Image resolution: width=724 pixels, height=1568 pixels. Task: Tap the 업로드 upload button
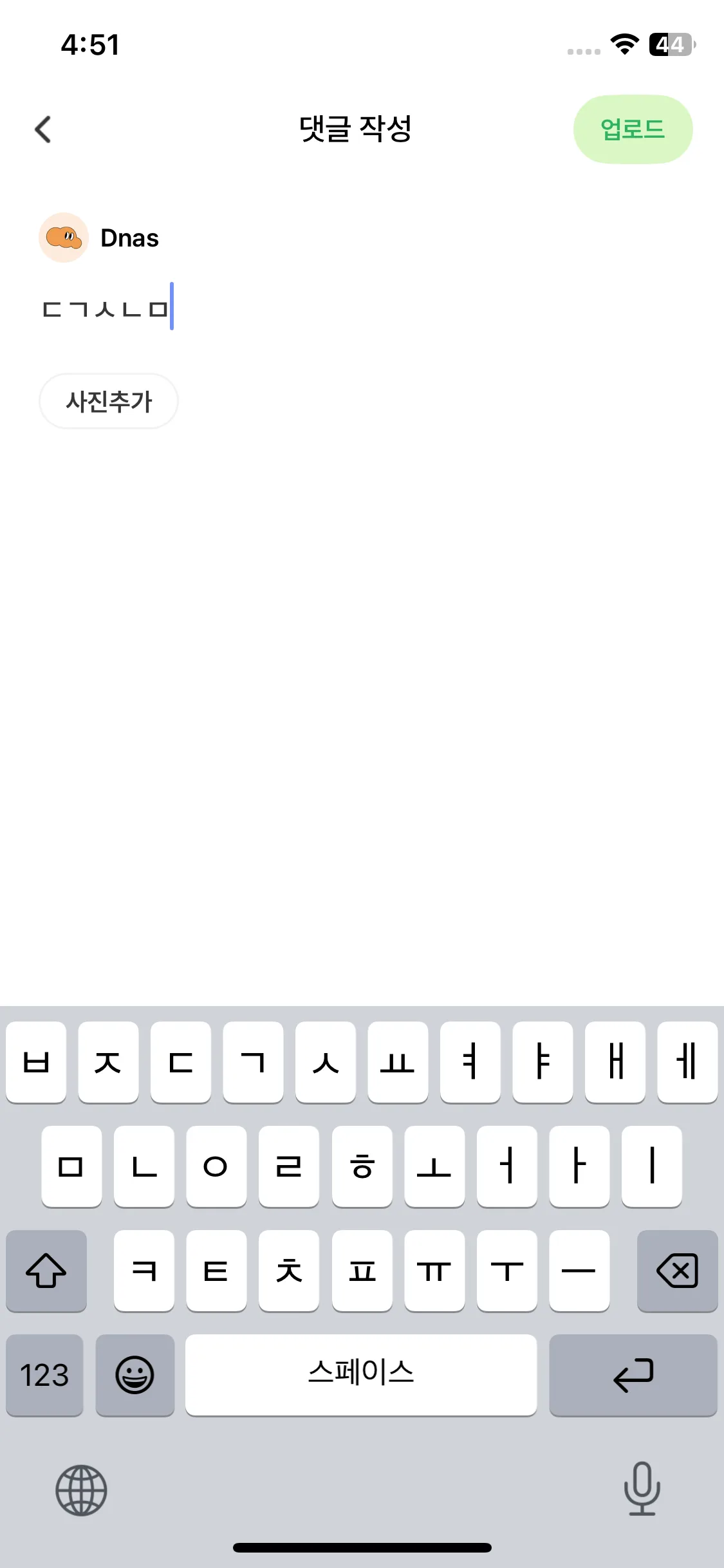[x=632, y=129]
